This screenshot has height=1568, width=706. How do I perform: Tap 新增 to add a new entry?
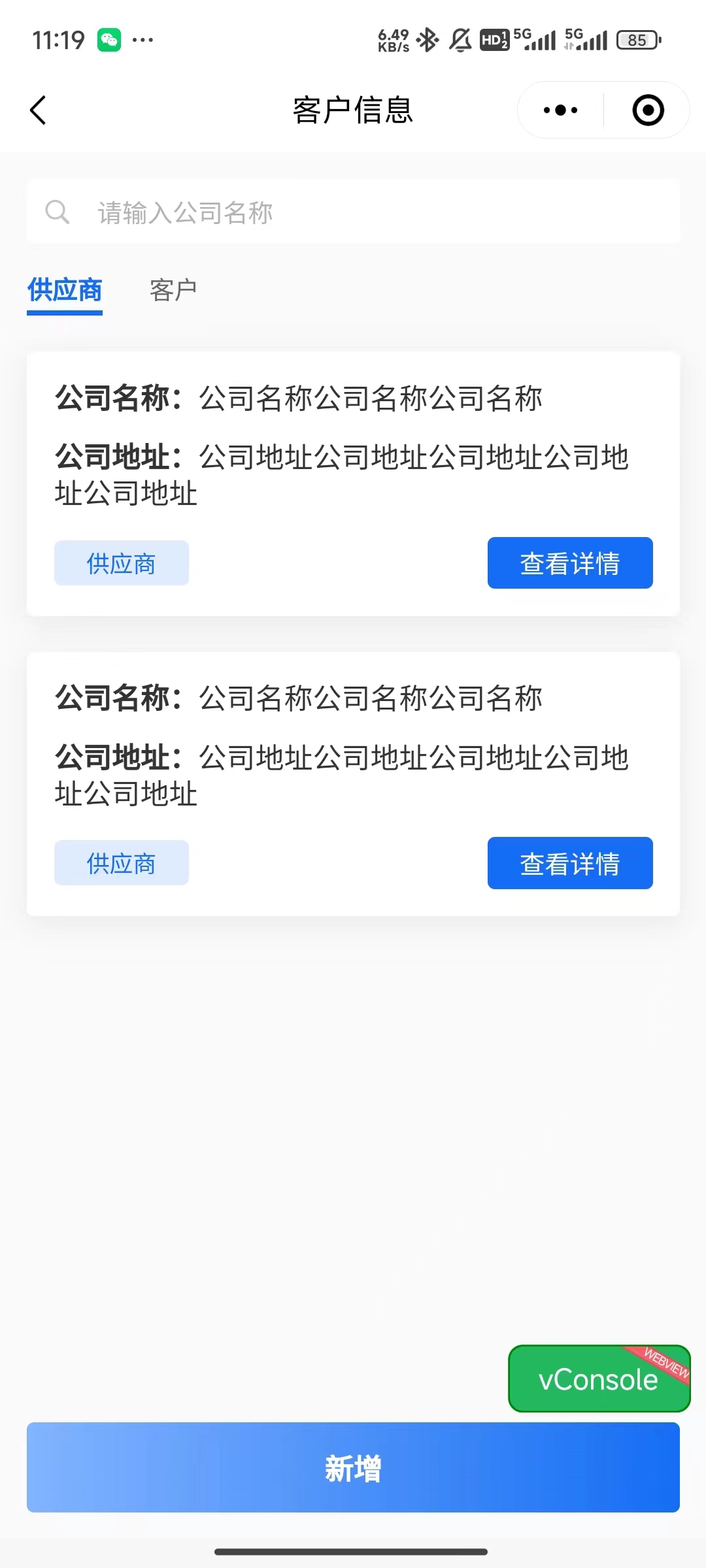pyautogui.click(x=353, y=1467)
